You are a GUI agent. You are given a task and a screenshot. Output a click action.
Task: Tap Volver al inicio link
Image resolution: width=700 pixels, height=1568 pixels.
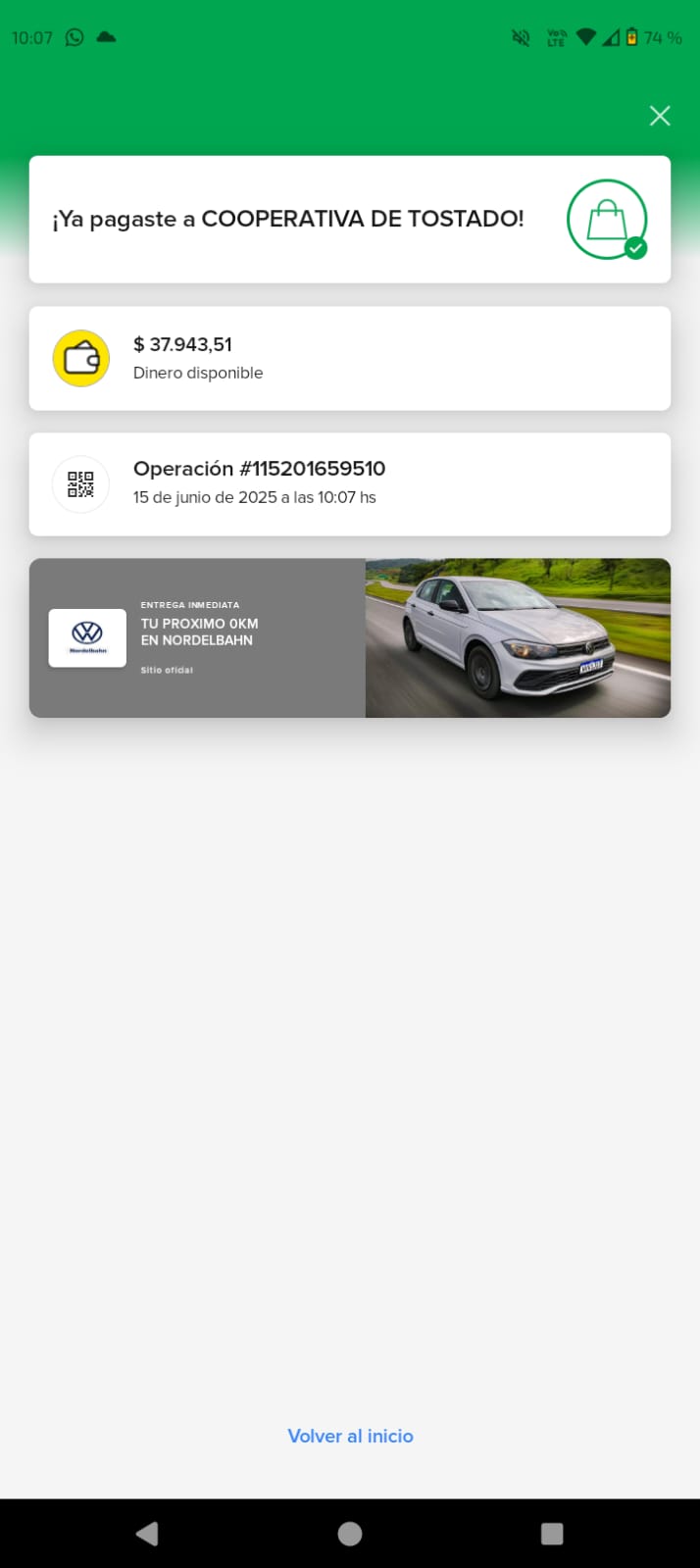click(350, 1436)
